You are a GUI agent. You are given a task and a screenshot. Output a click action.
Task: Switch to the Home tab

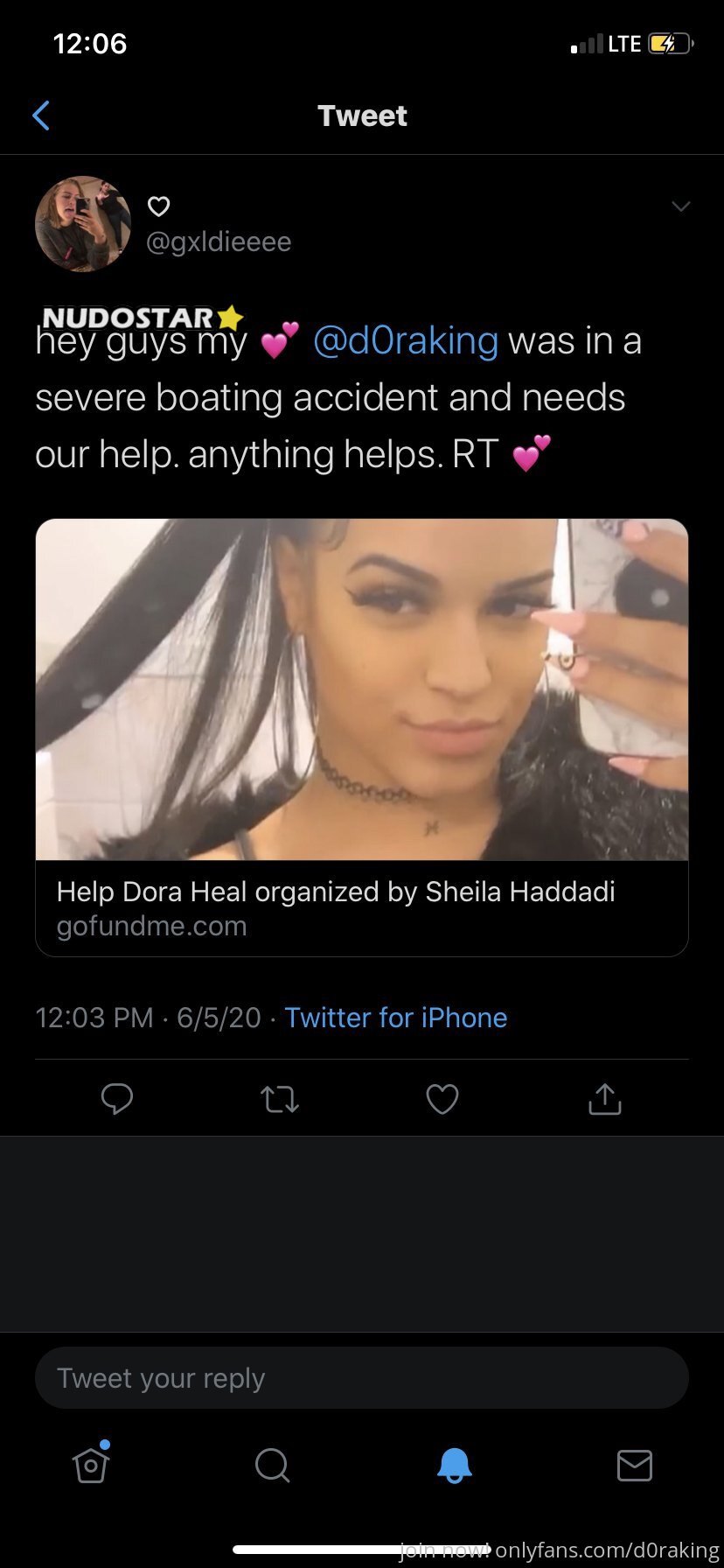click(91, 1465)
